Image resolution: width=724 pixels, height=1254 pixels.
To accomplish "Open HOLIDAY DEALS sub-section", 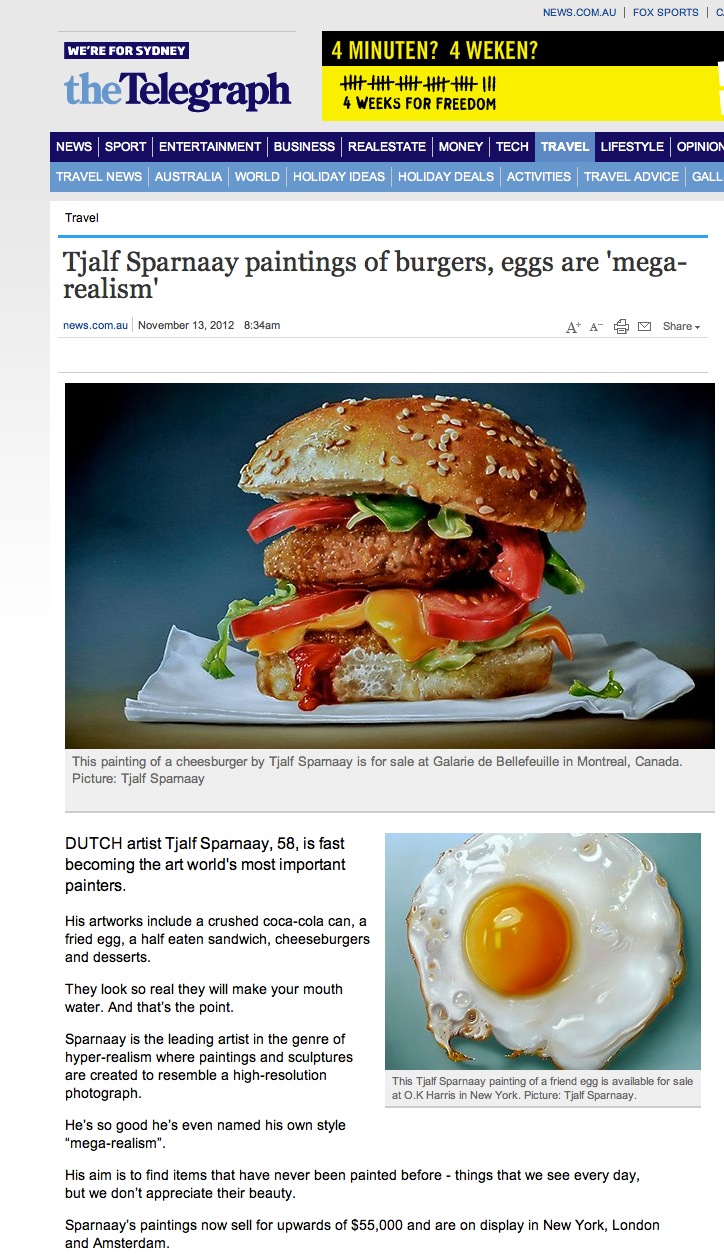I will tap(445, 176).
